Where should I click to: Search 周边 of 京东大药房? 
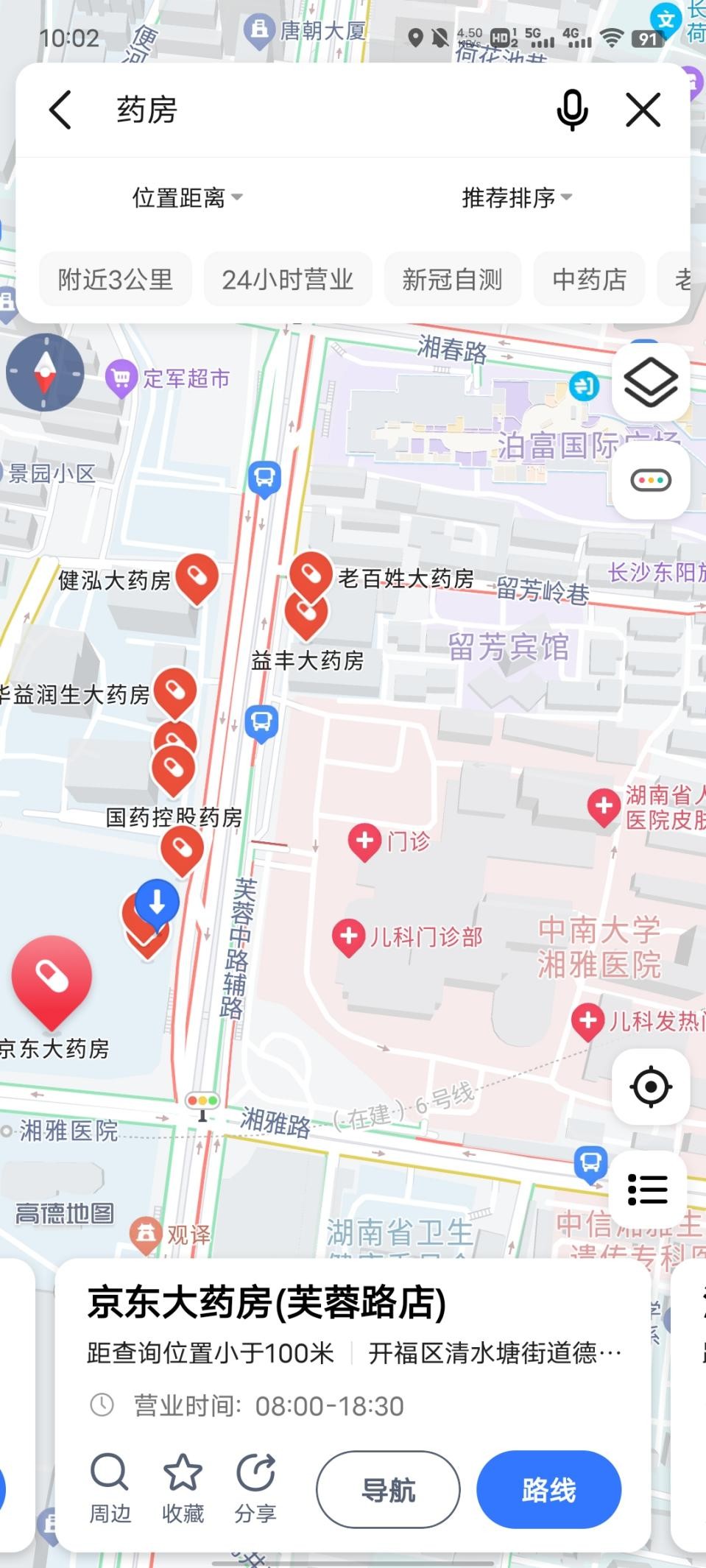[x=110, y=1487]
